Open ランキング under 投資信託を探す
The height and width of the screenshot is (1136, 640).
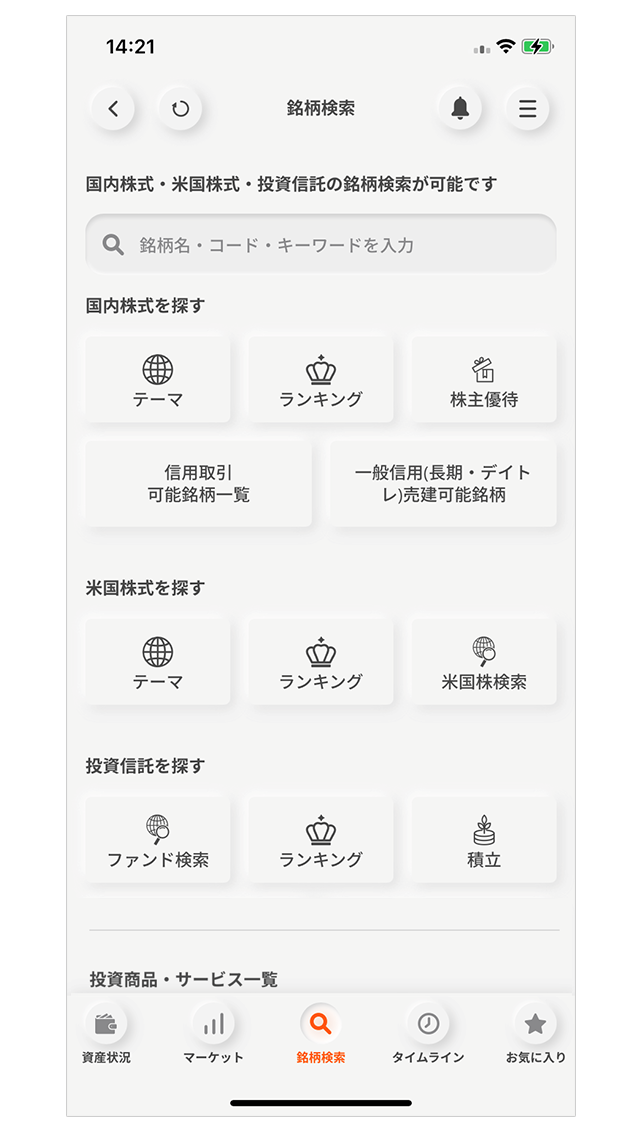(320, 840)
